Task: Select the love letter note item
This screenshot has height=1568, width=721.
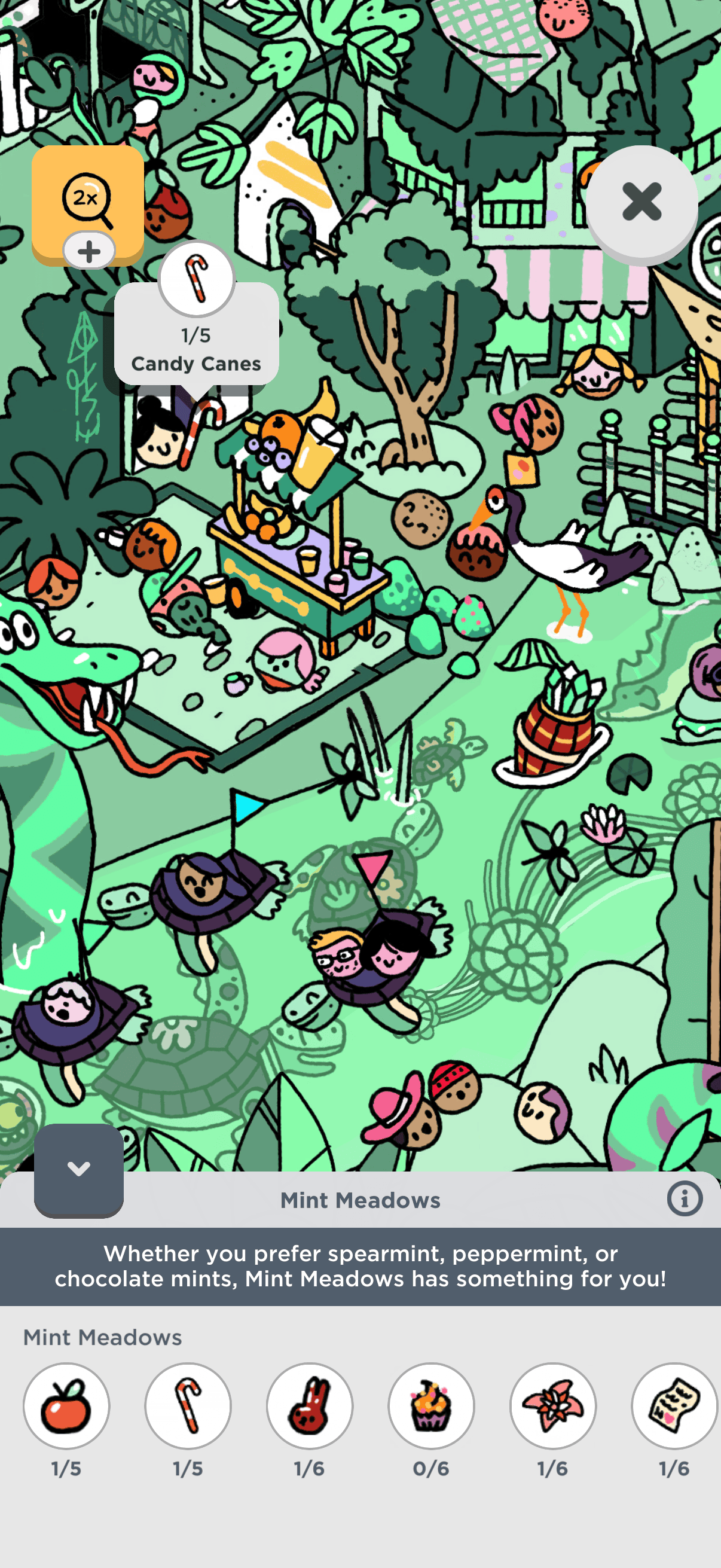Action: click(673, 1405)
